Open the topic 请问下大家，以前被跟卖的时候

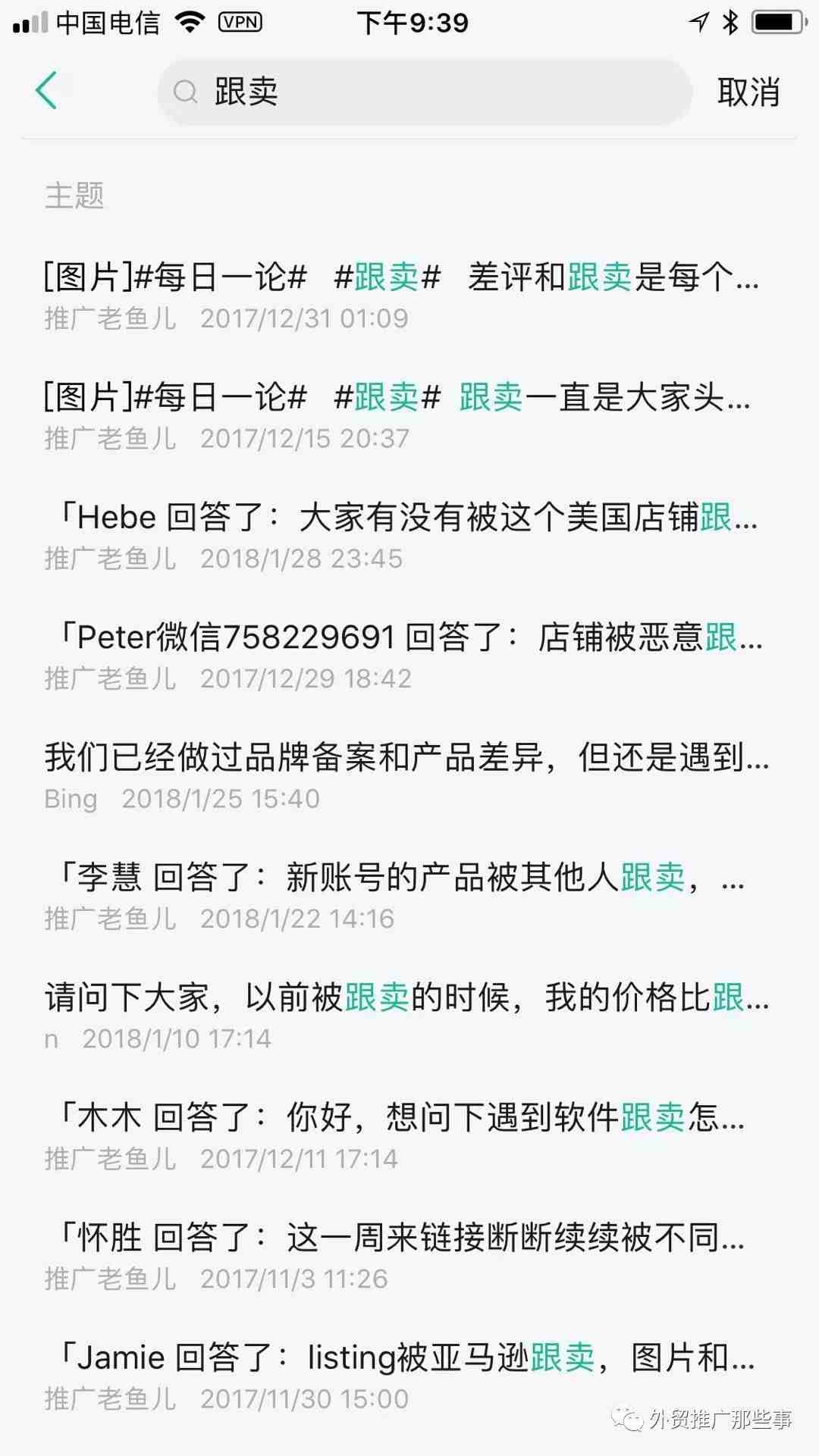point(409,1016)
